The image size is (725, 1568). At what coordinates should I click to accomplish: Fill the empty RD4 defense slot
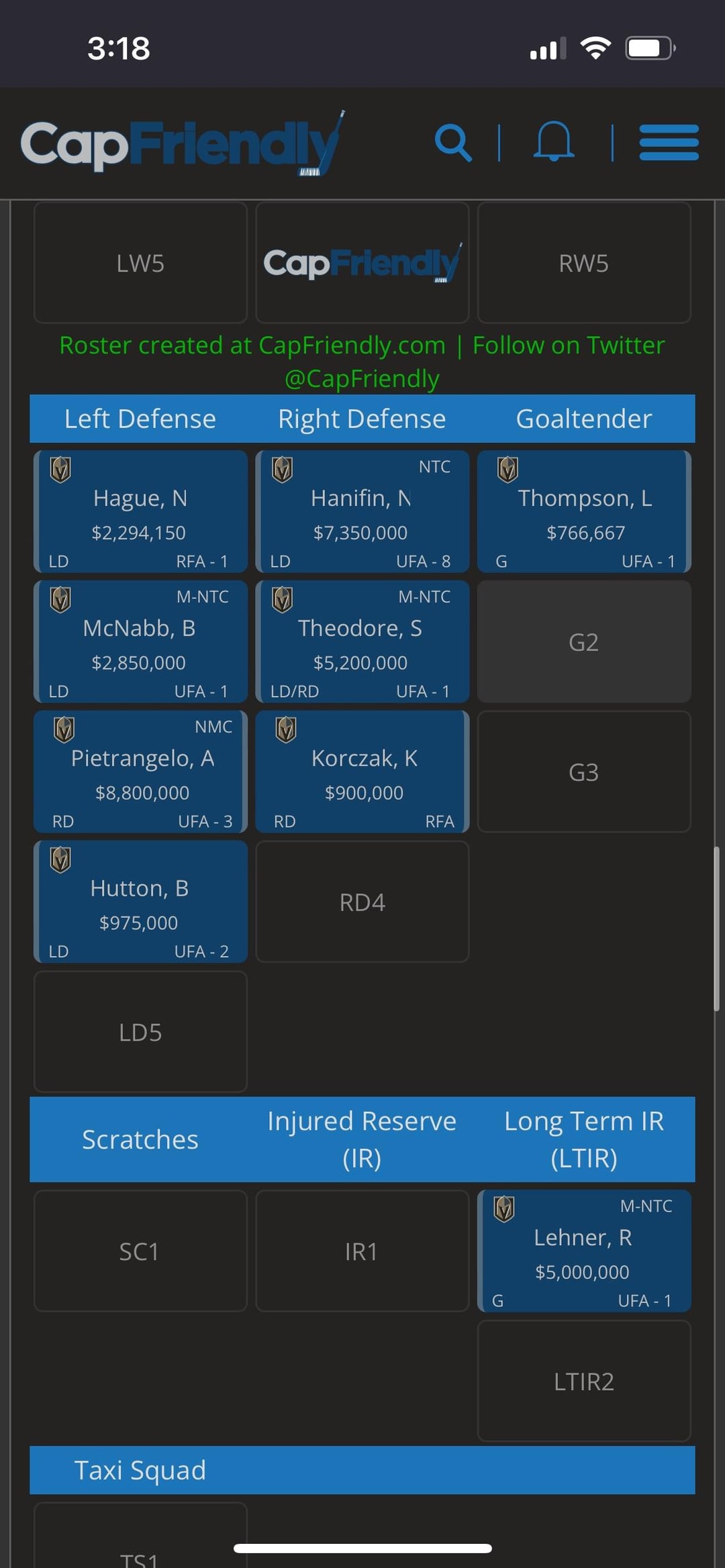pyautogui.click(x=362, y=902)
